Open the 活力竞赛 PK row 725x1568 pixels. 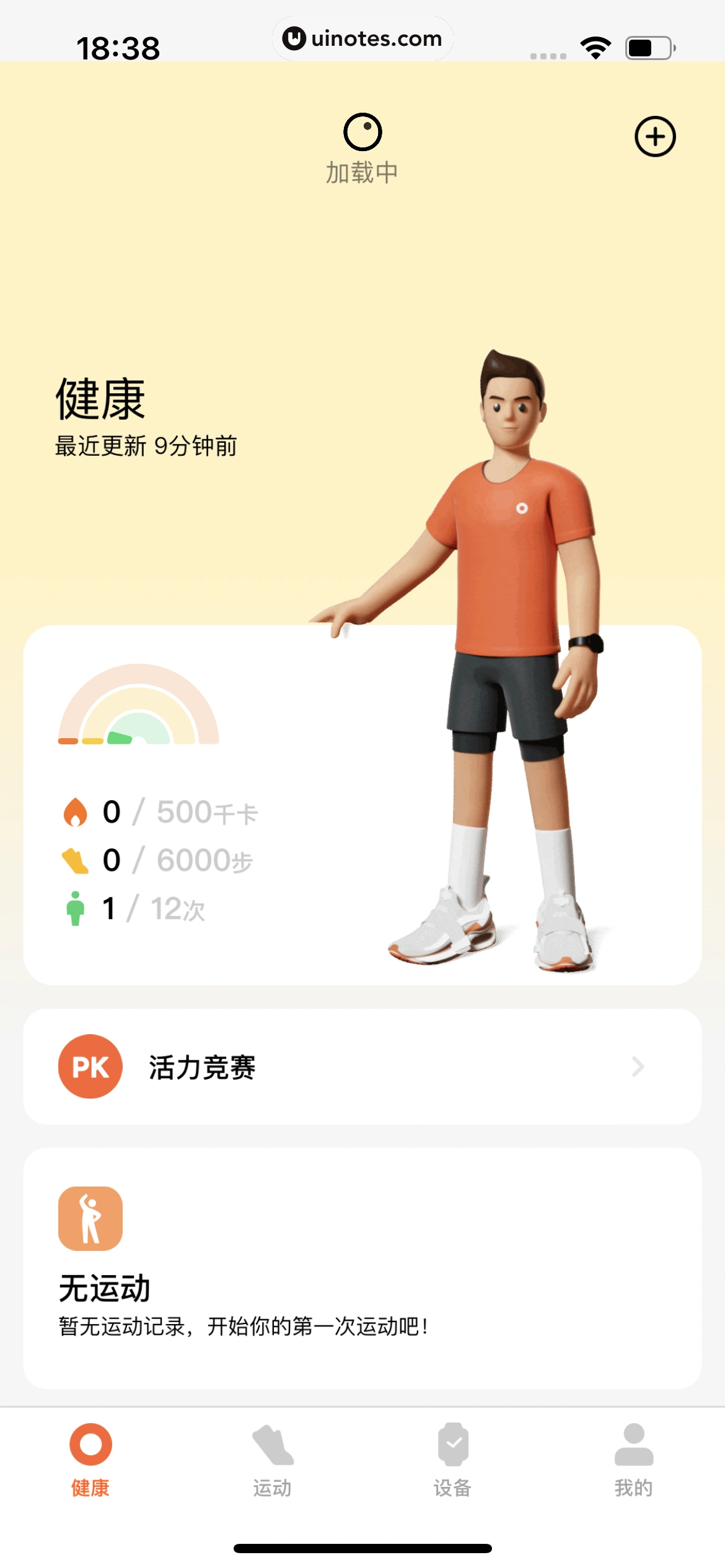362,1066
